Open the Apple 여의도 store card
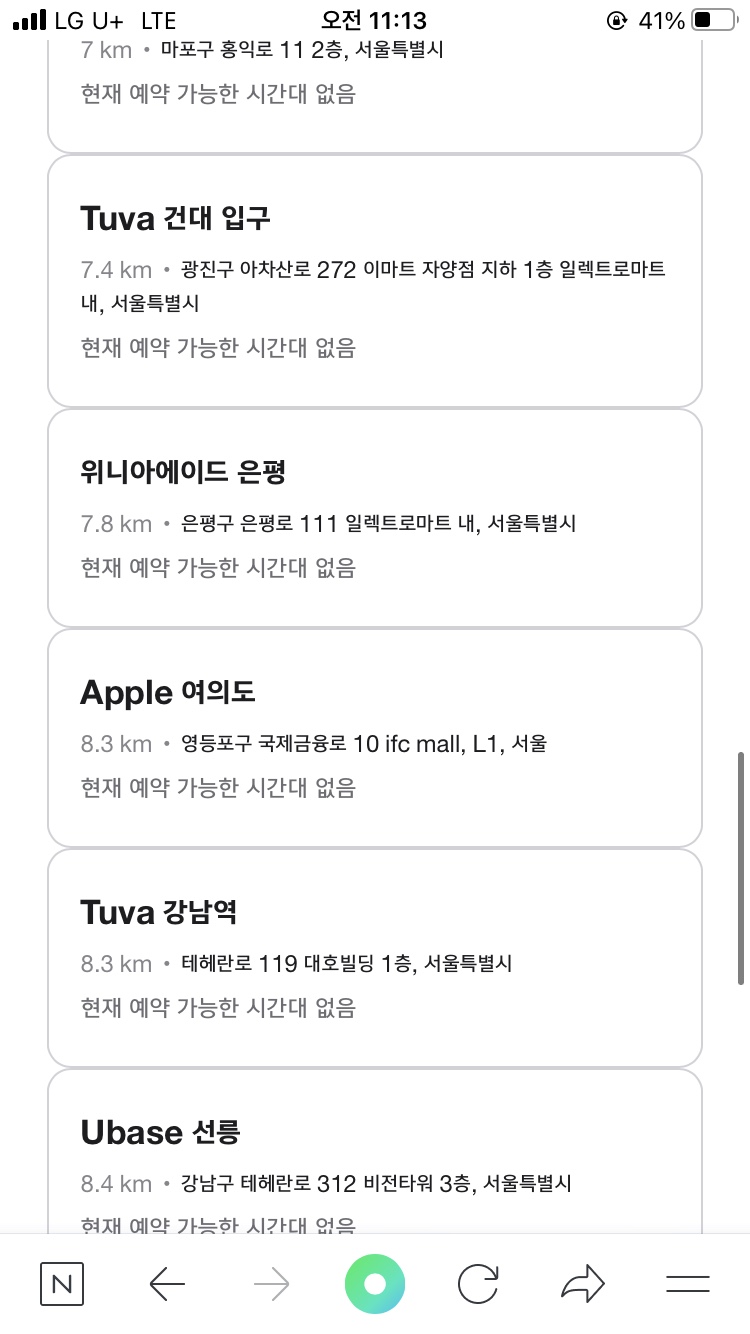The width and height of the screenshot is (750, 1334). 375,738
